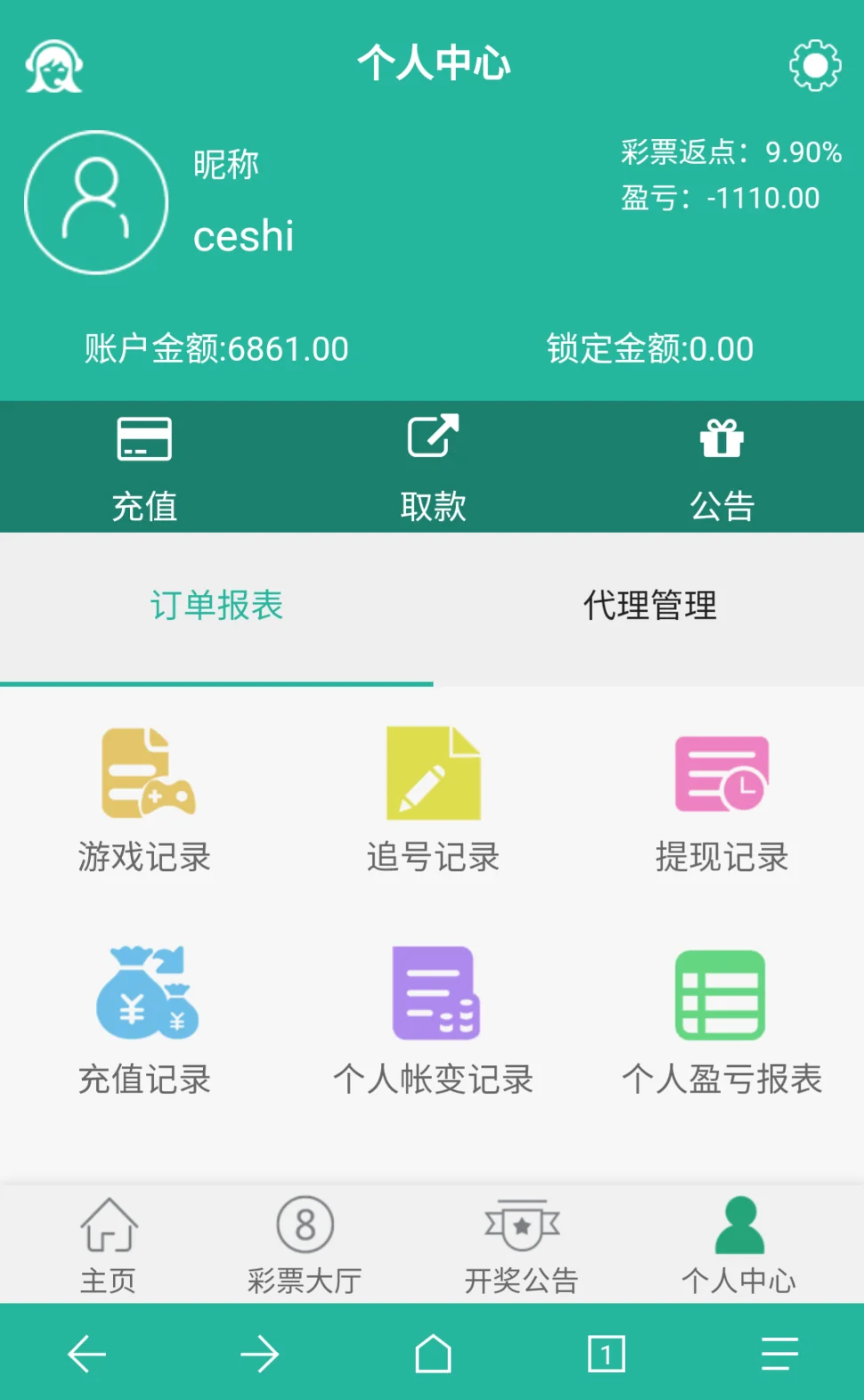The image size is (864, 1400).
Task: Open browser tabs counter
Action: coord(606,1354)
